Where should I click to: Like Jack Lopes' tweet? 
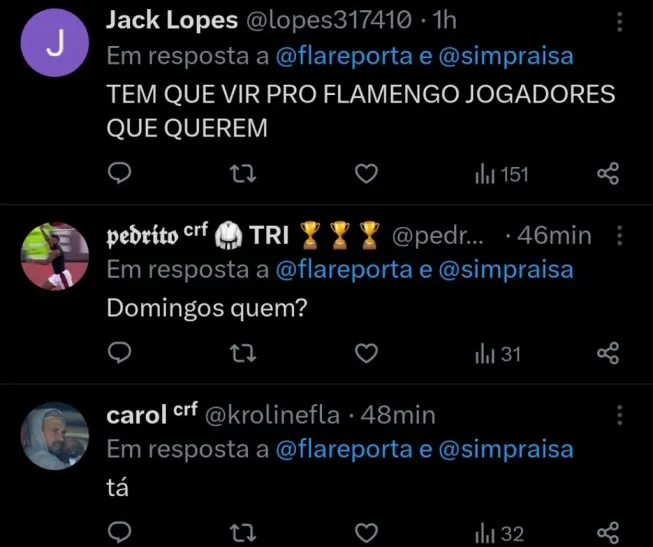[x=367, y=175]
